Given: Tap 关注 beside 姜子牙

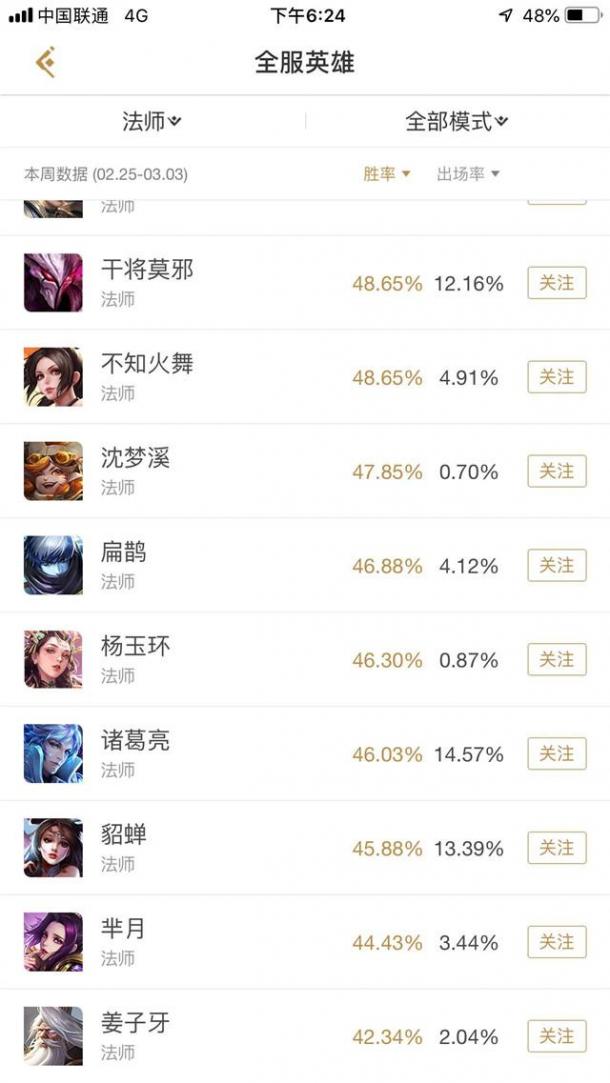Looking at the screenshot, I should pos(557,1035).
